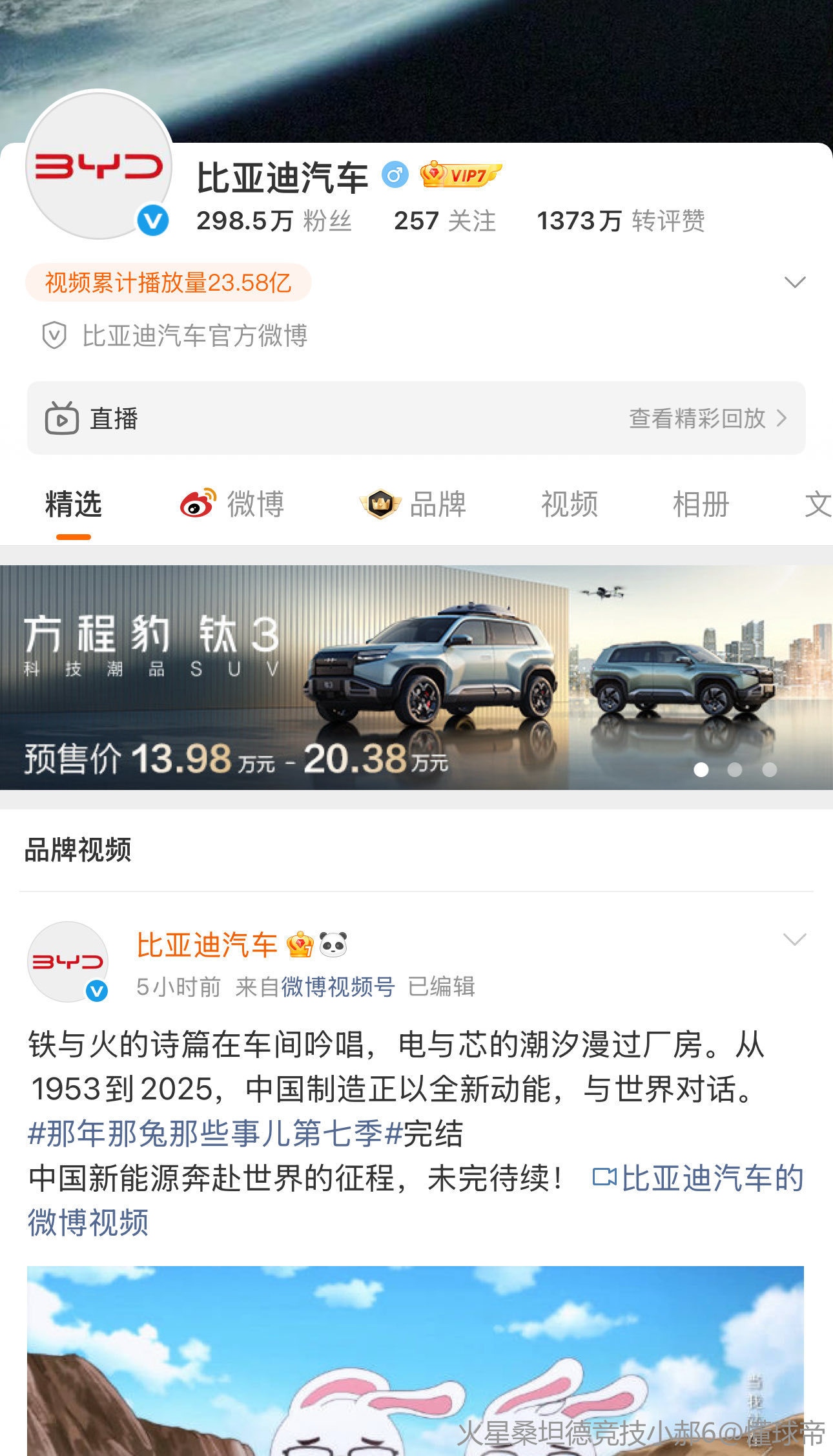Viewport: 833px width, 1456px height.
Task: Expand the profile details chevron
Action: click(x=794, y=282)
